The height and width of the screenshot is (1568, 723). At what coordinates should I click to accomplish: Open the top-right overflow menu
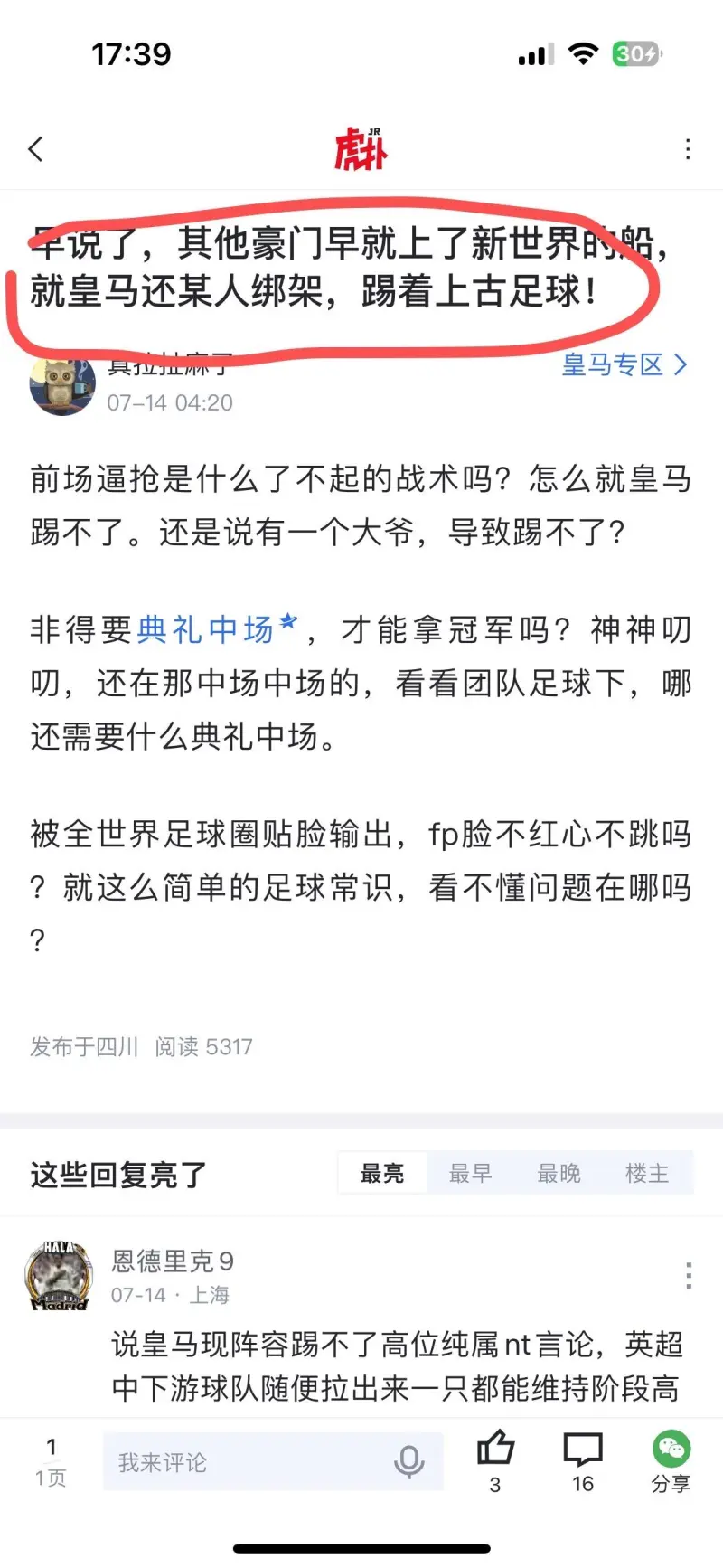[688, 149]
